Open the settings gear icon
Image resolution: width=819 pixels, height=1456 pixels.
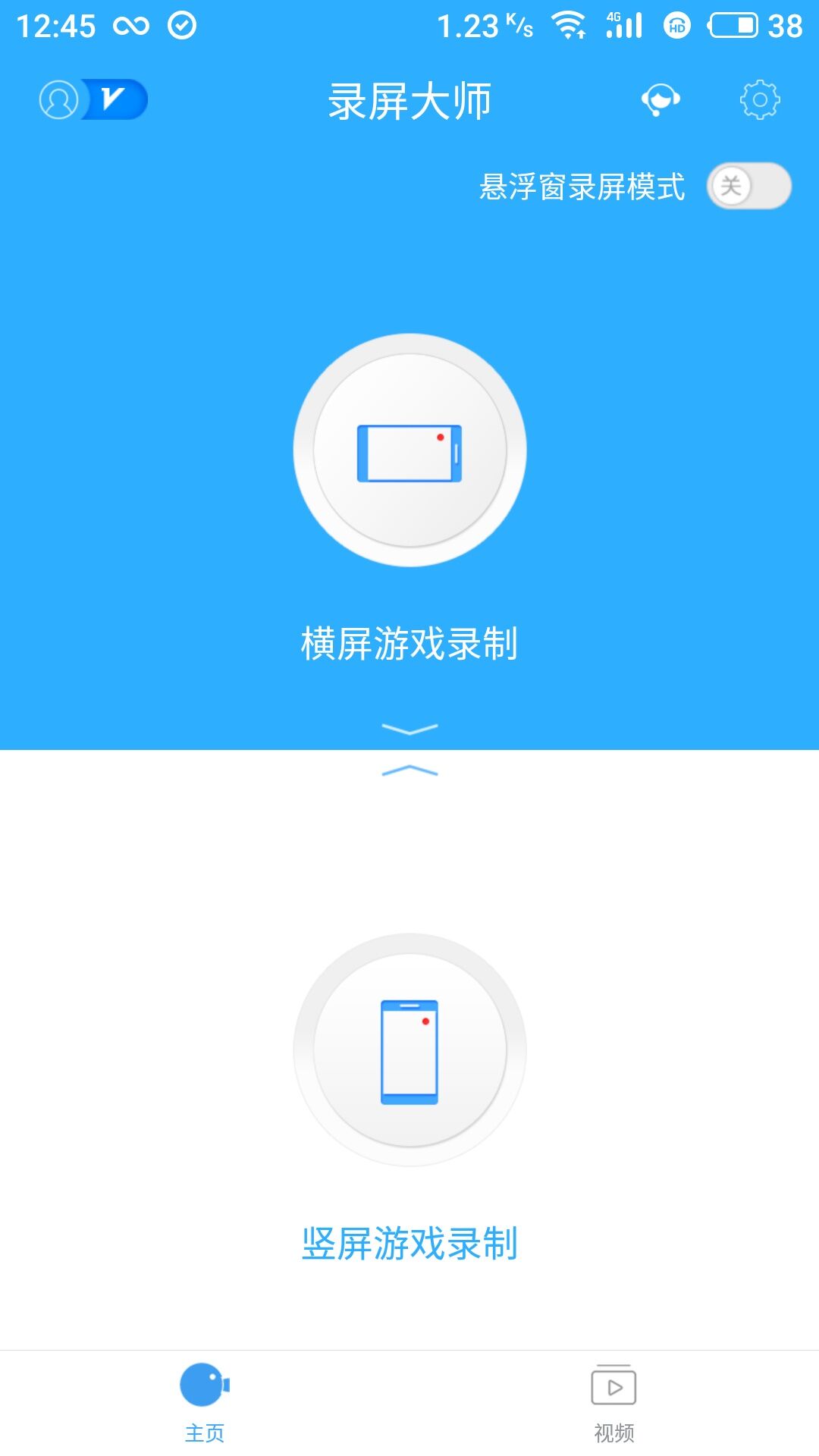pos(760,101)
